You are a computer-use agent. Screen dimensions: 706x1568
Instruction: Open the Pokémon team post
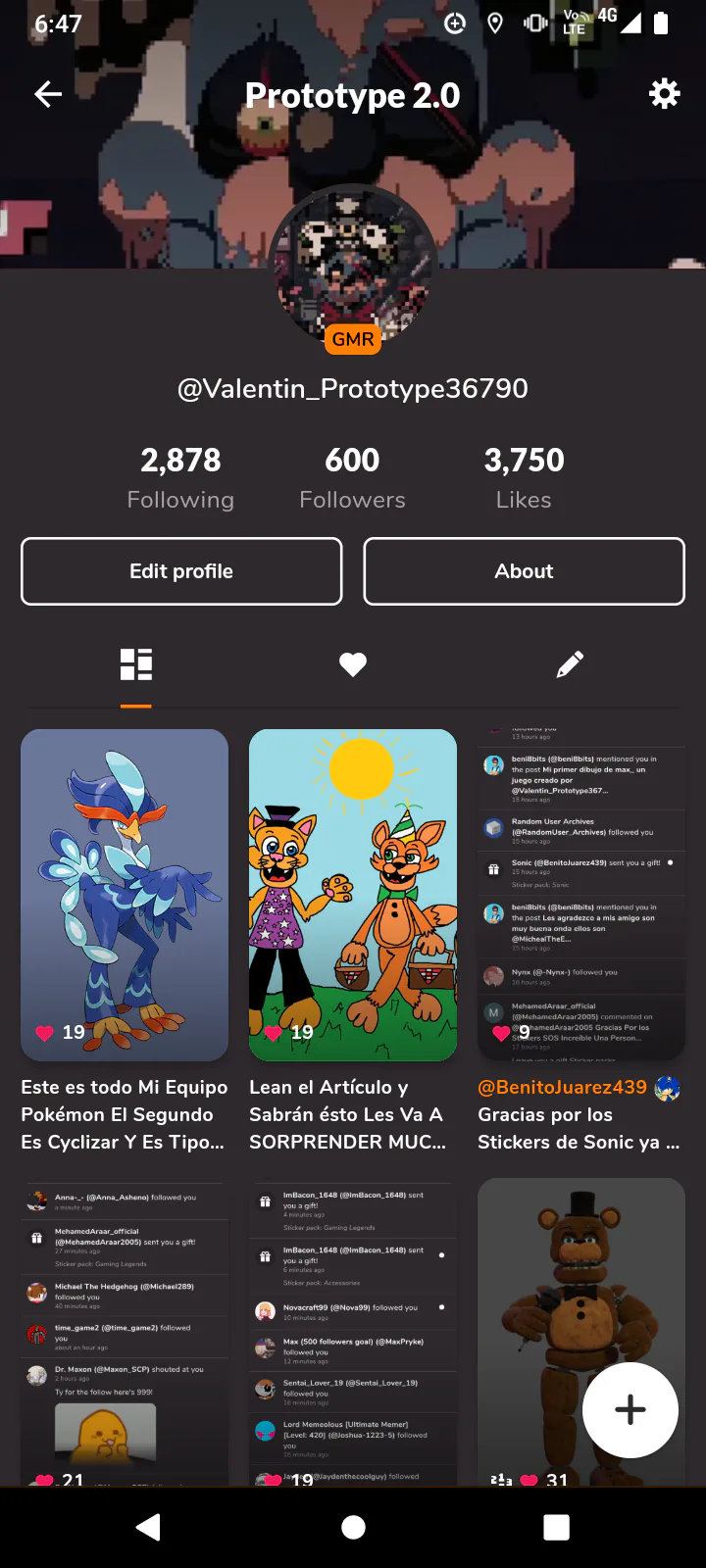pyautogui.click(x=125, y=894)
